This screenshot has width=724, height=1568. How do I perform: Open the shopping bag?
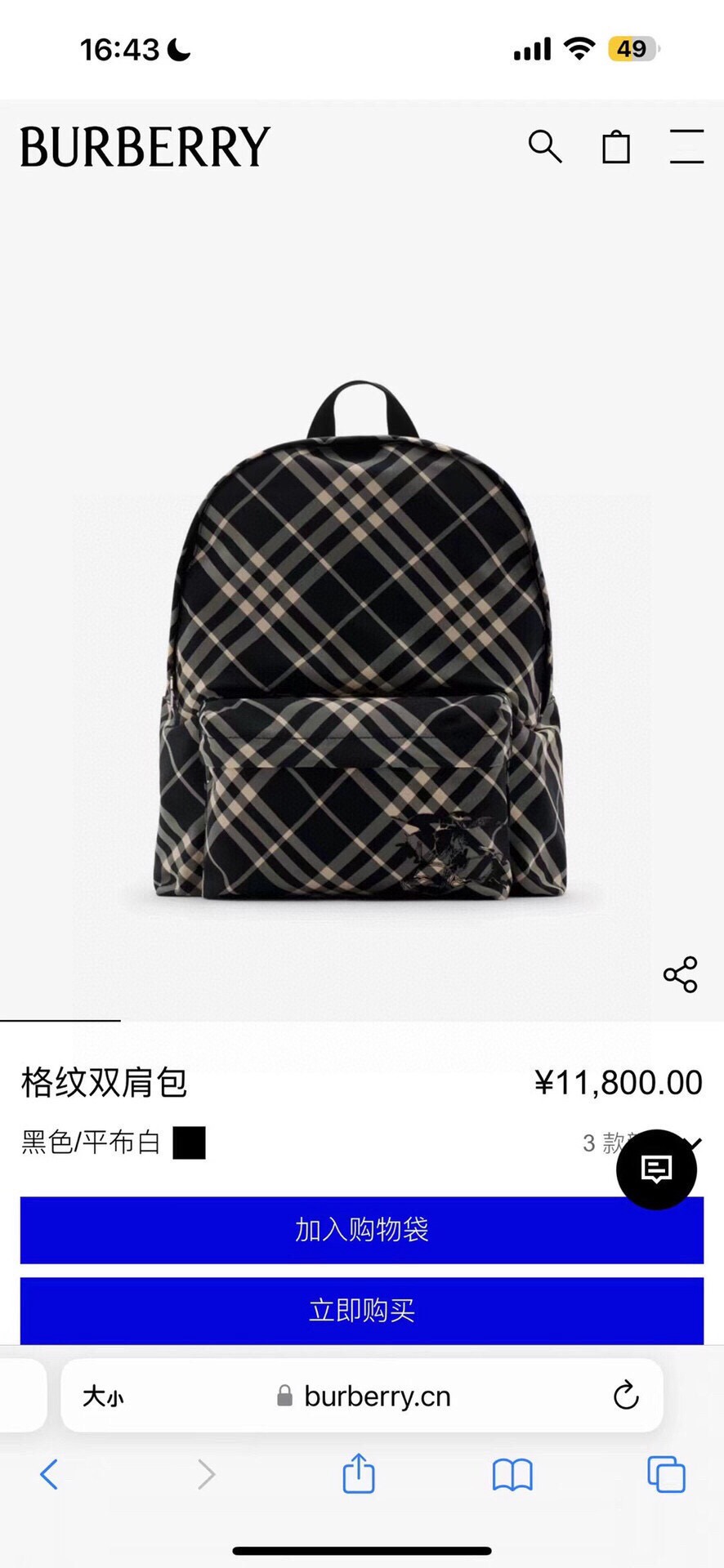pos(616,147)
